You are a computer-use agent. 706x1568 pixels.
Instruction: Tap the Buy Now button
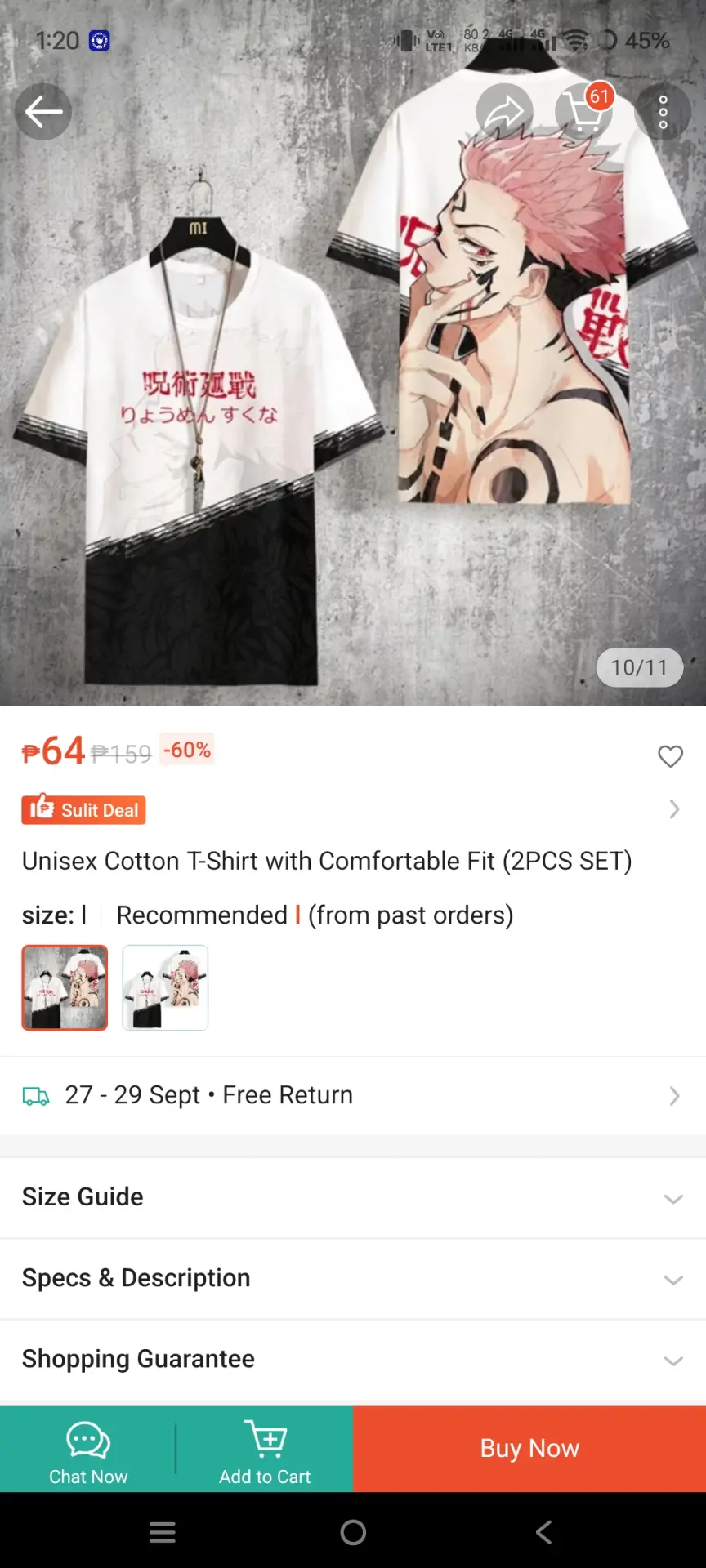(529, 1449)
